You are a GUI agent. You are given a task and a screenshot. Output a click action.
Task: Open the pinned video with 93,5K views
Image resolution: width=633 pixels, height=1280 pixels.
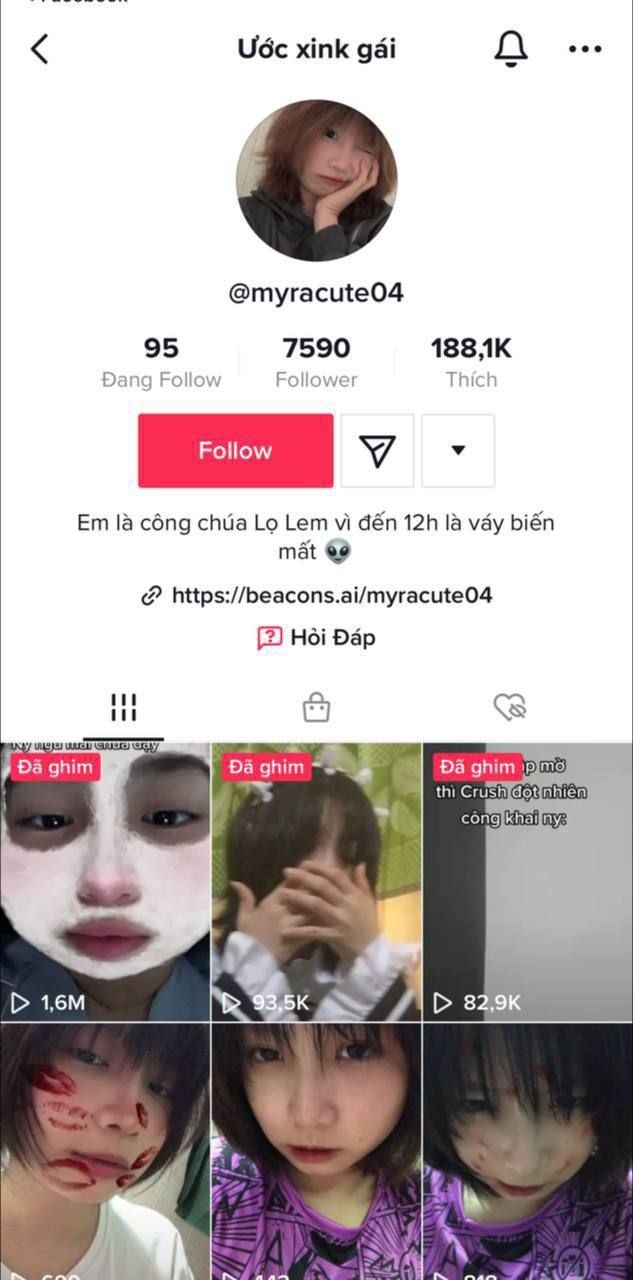(x=316, y=880)
